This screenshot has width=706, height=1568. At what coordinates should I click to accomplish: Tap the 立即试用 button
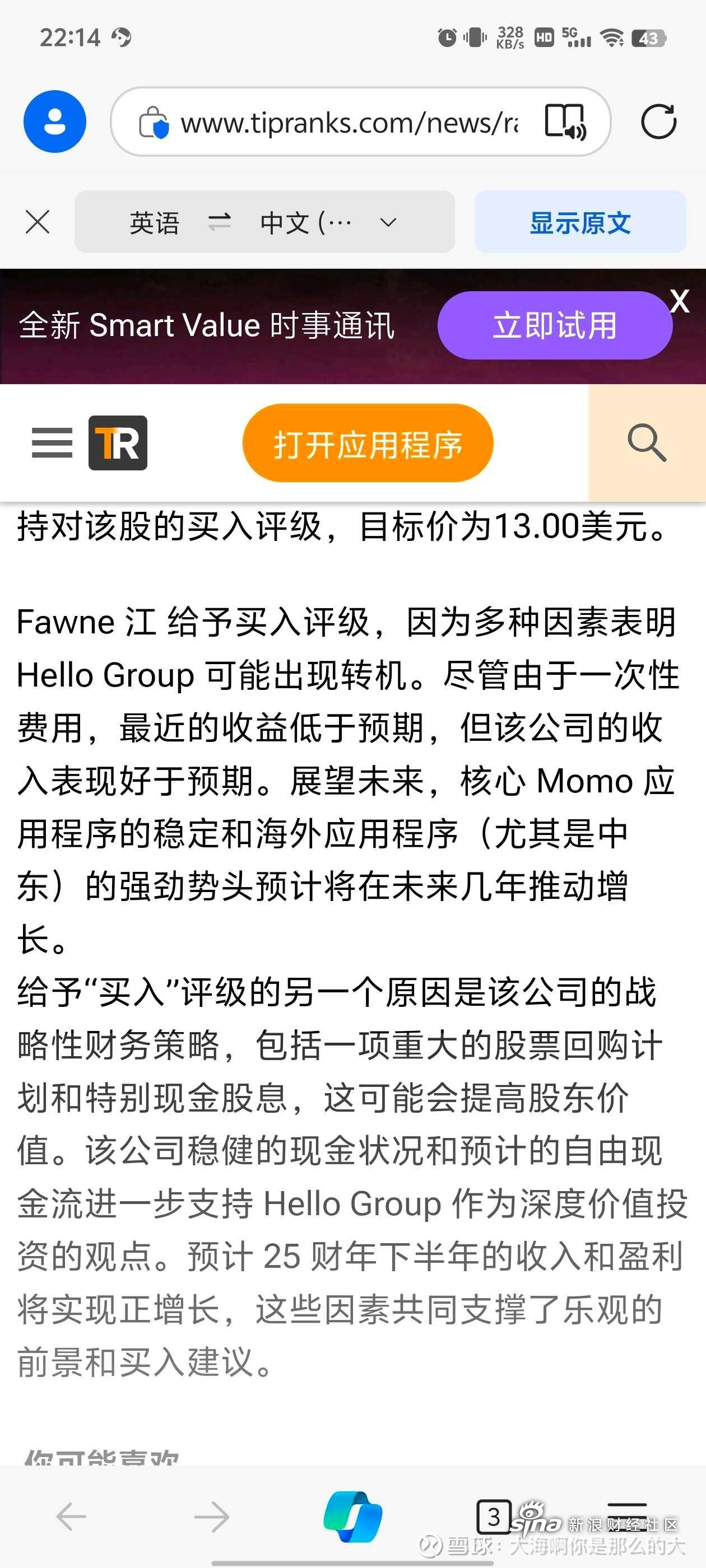555,326
